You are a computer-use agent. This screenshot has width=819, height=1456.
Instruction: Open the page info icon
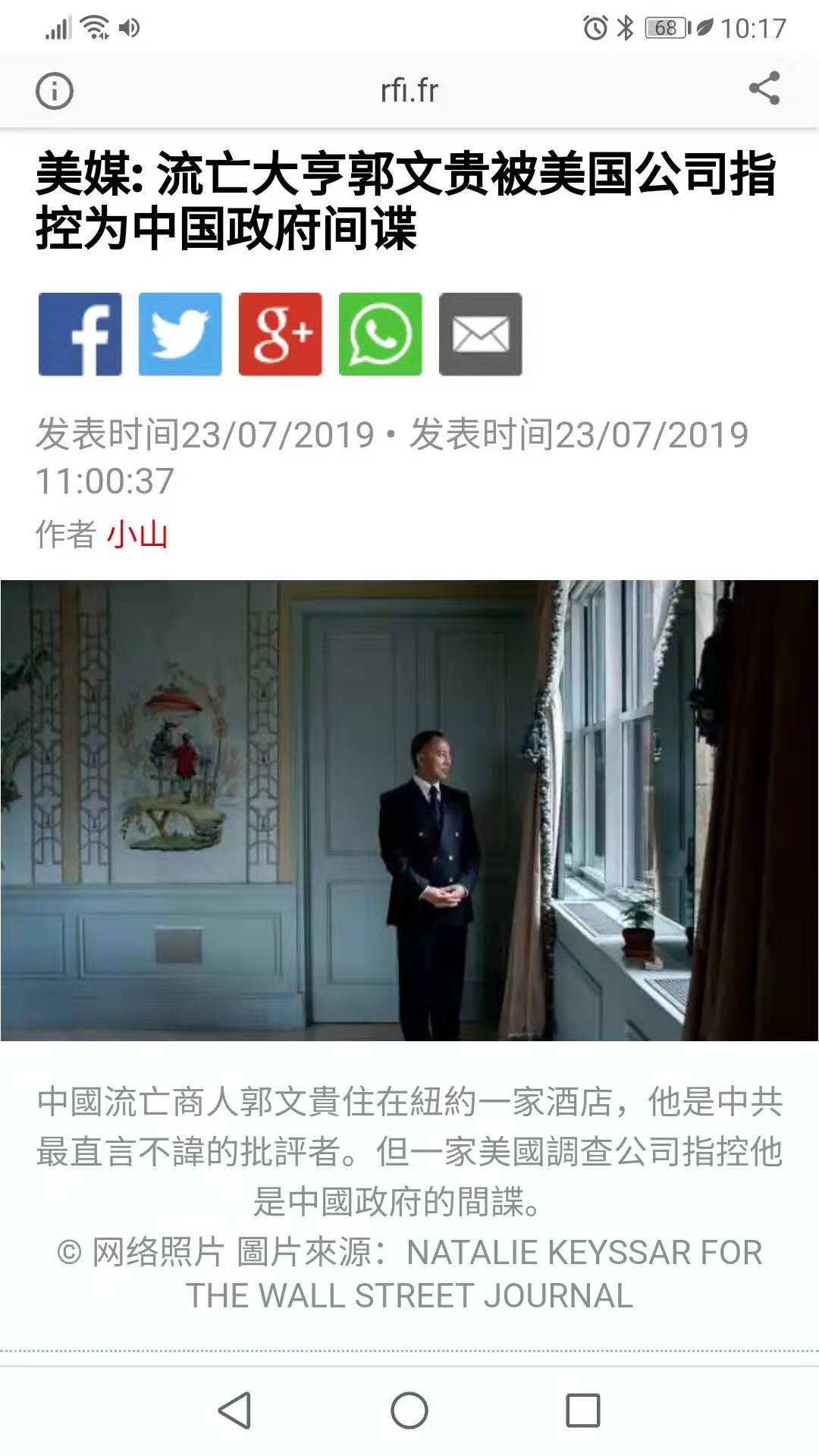(x=55, y=92)
